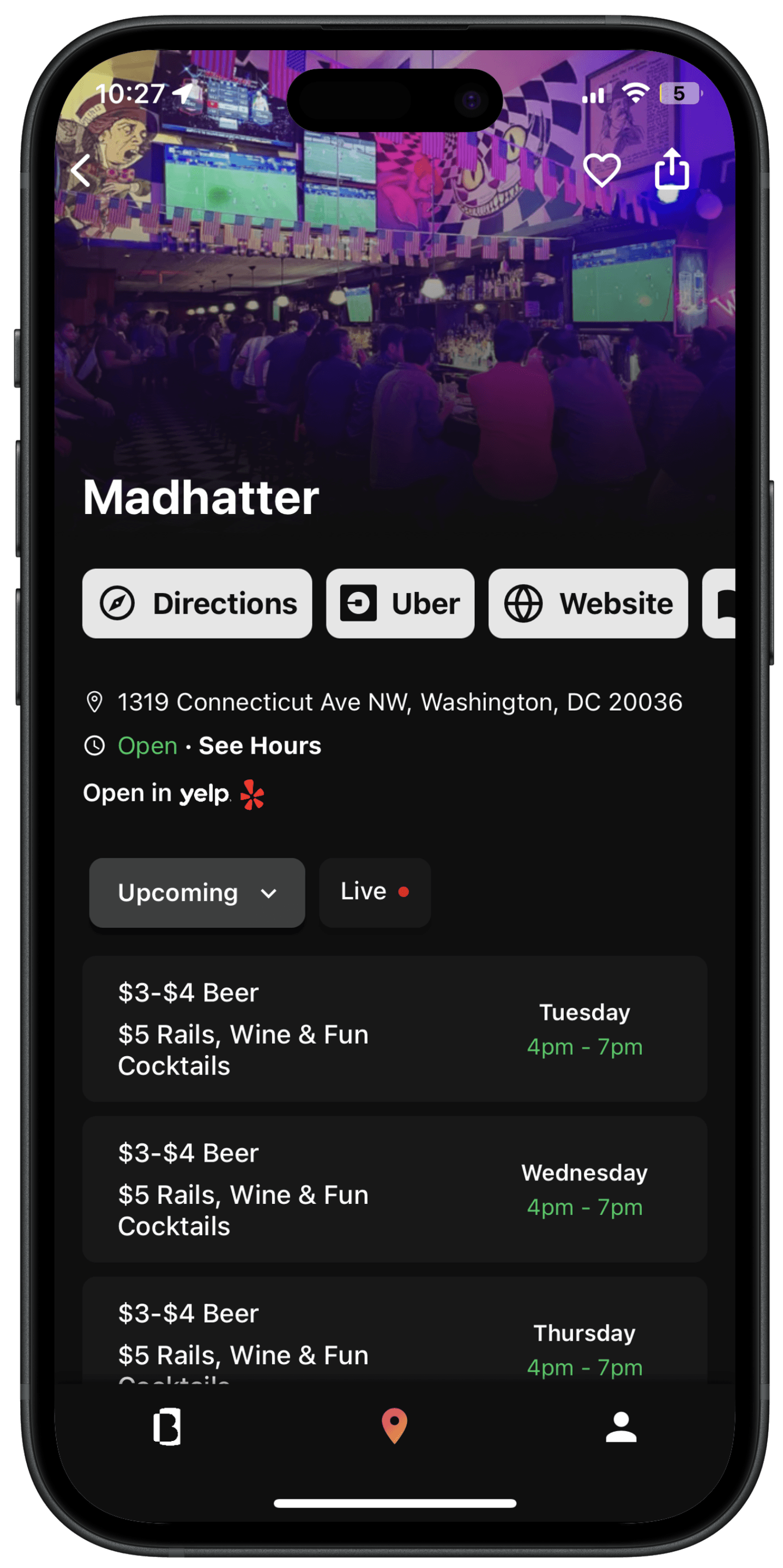Open in Yelp
The image size is (783, 1568).
click(x=173, y=794)
